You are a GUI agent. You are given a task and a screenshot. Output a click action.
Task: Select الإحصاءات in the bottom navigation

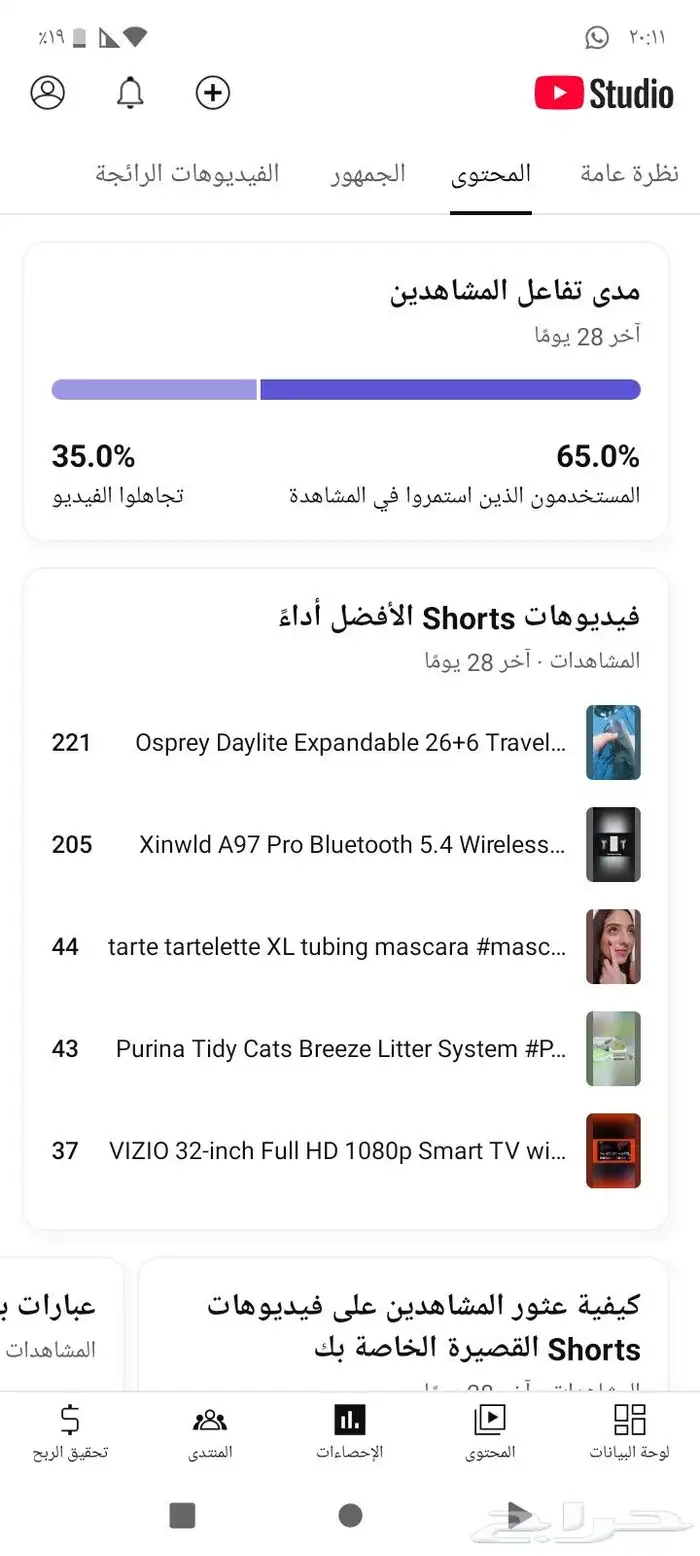tap(350, 1431)
